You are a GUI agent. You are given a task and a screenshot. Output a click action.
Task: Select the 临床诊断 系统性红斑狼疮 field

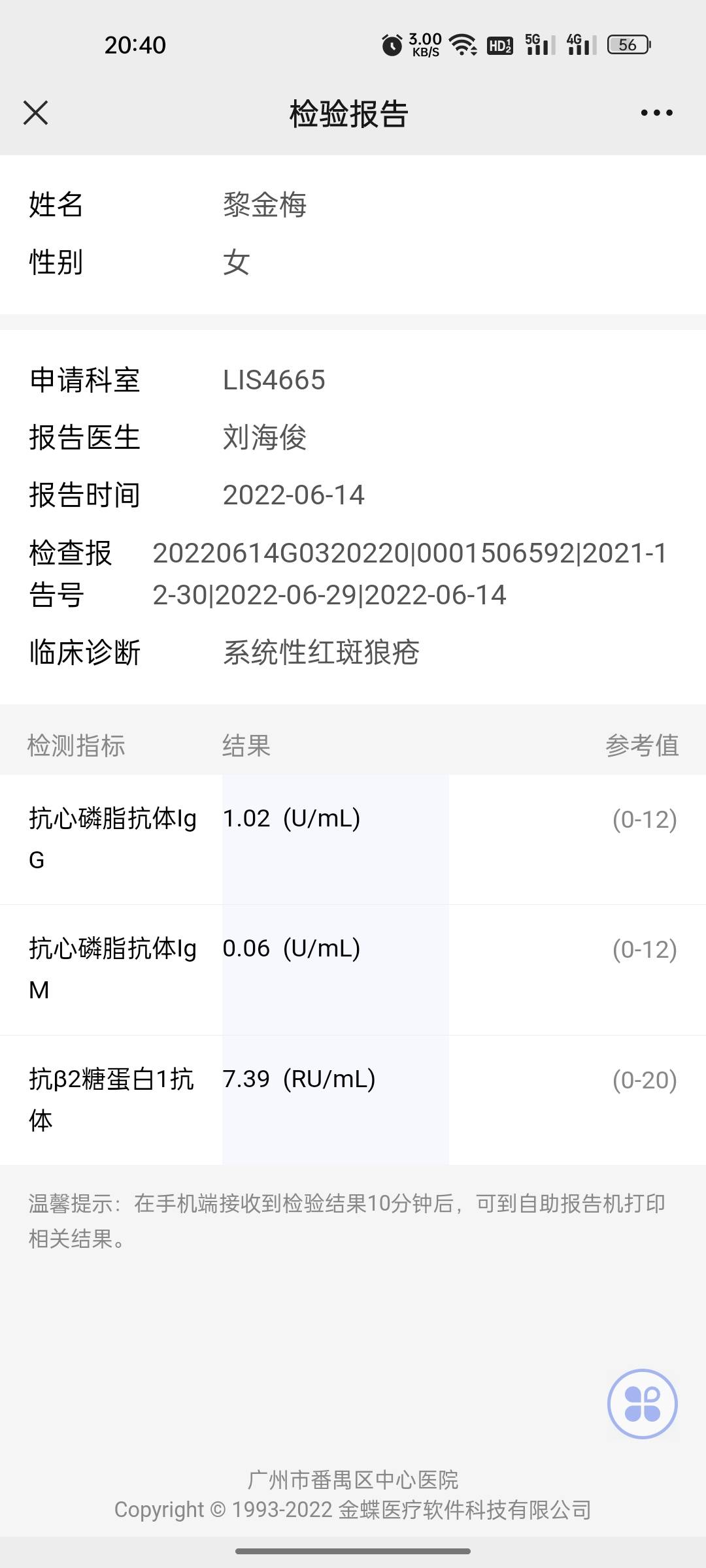tap(322, 651)
